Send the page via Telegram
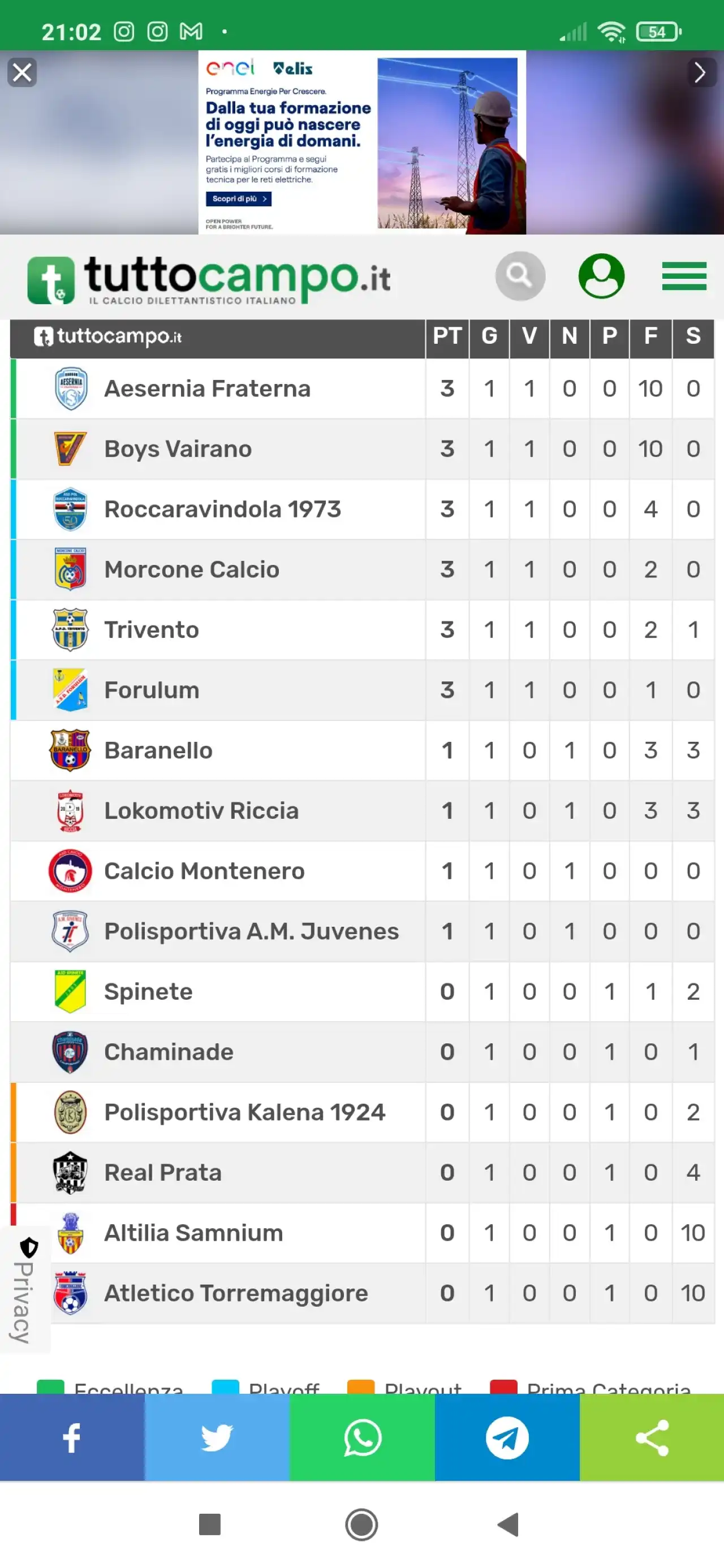Image resolution: width=724 pixels, height=1568 pixels. [507, 1437]
